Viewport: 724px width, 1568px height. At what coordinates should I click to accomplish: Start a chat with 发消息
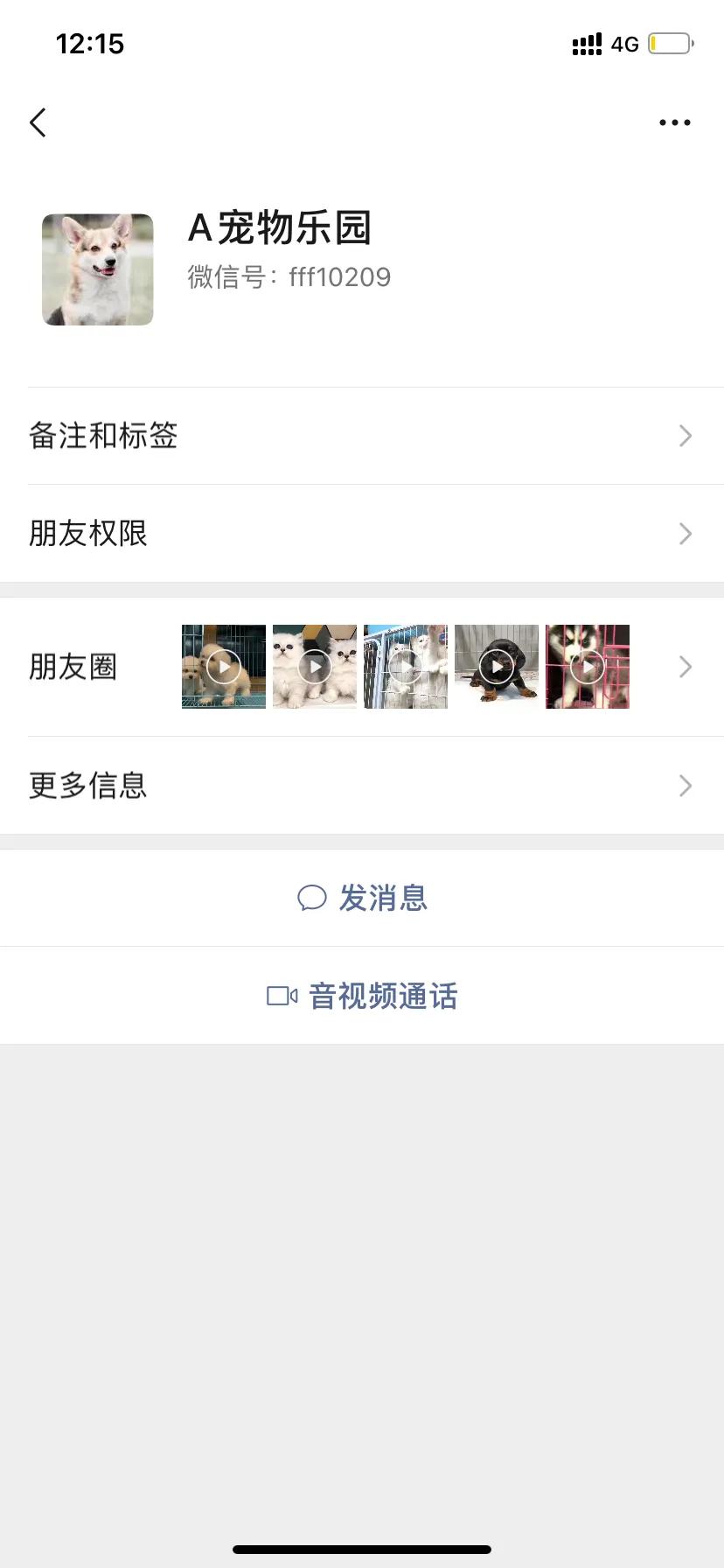385,898
